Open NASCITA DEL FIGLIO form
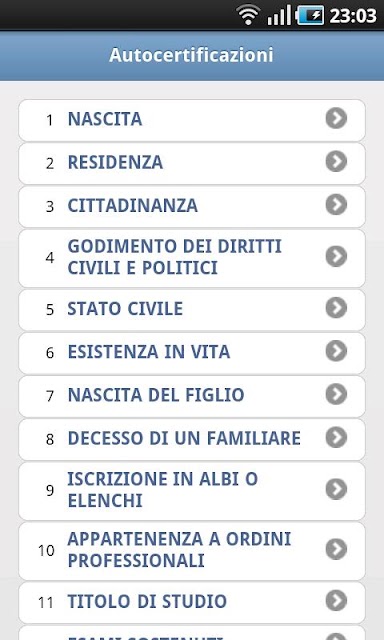 (192, 396)
